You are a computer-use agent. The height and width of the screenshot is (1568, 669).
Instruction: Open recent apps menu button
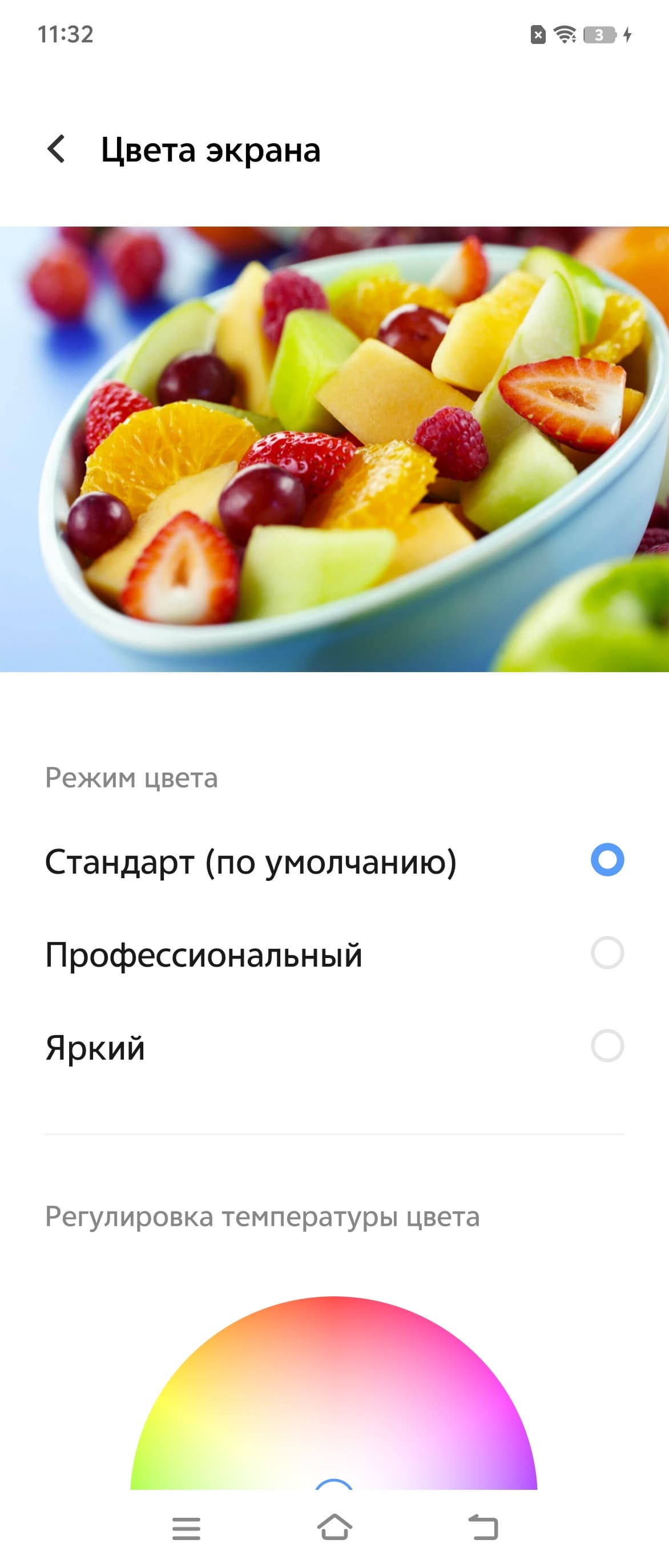point(186,1528)
